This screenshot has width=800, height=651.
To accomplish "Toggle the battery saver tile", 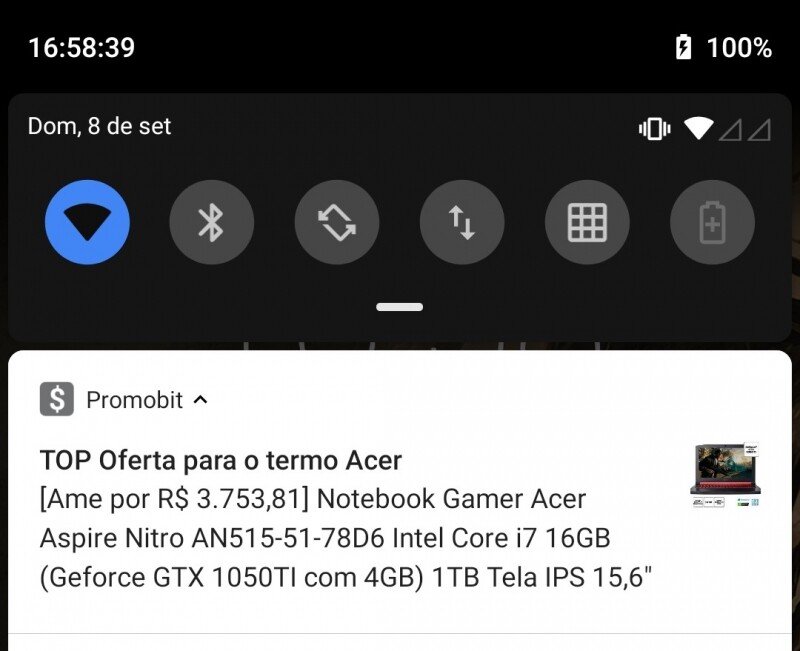I will coord(712,222).
